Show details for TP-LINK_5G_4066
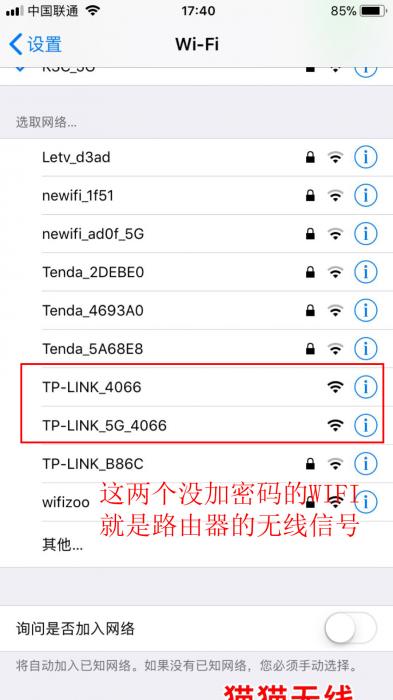The image size is (393, 700). click(365, 425)
